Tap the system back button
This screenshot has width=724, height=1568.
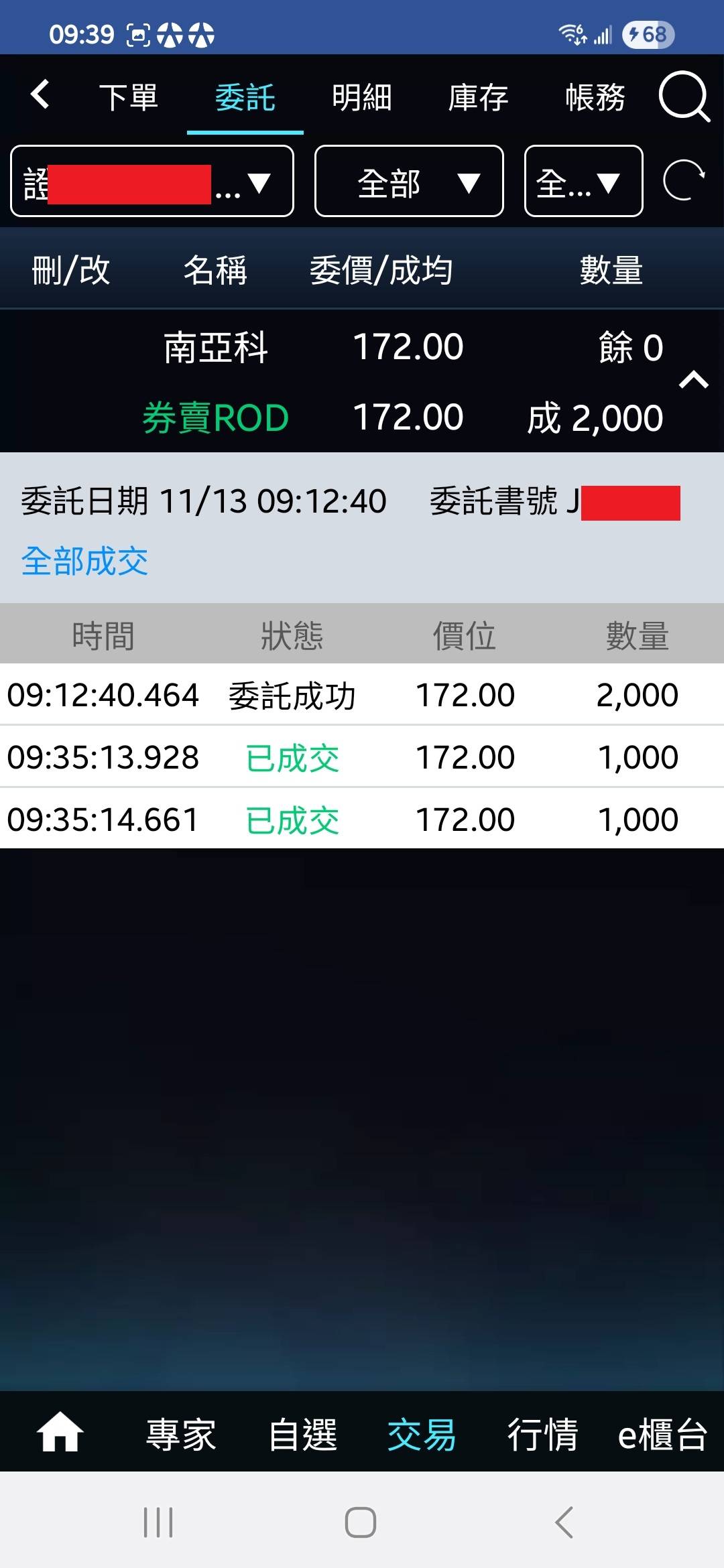coord(564,1522)
